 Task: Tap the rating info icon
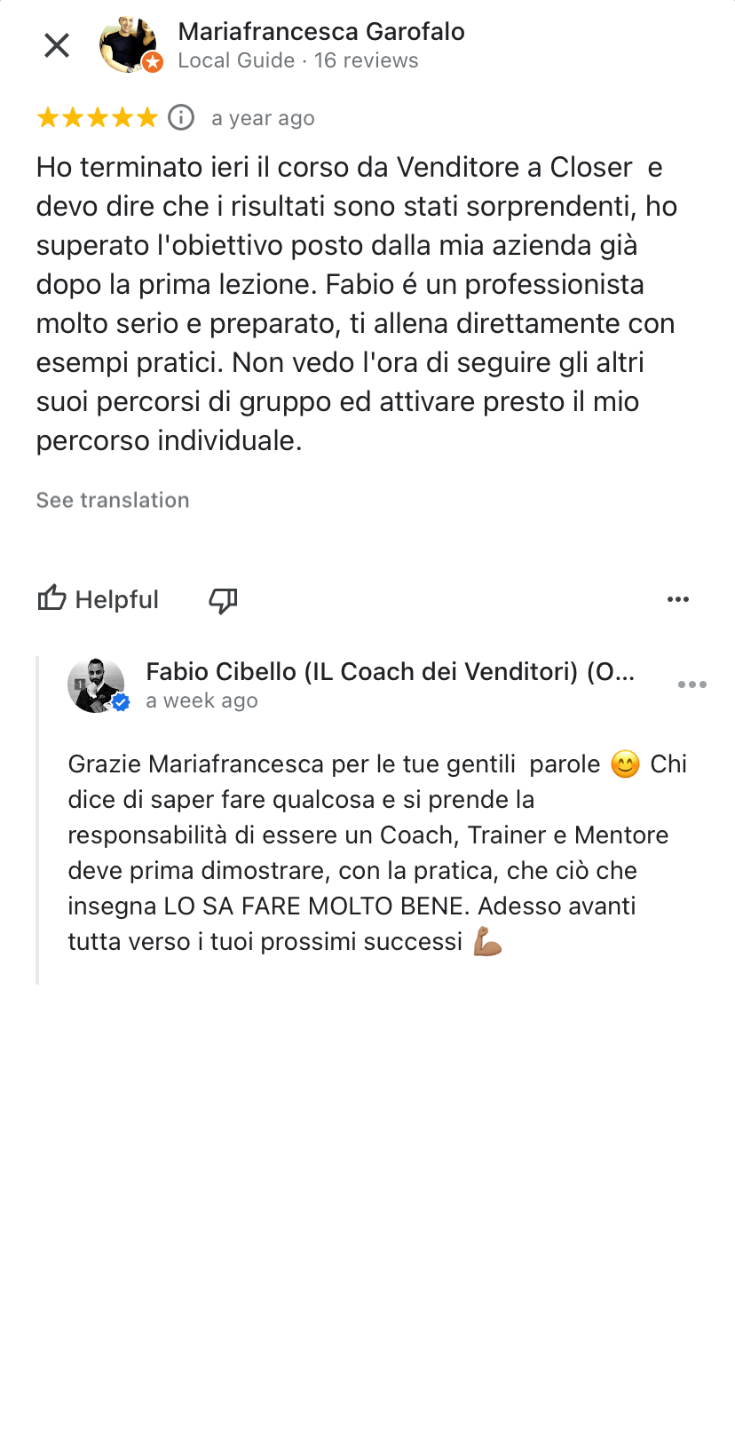[181, 118]
